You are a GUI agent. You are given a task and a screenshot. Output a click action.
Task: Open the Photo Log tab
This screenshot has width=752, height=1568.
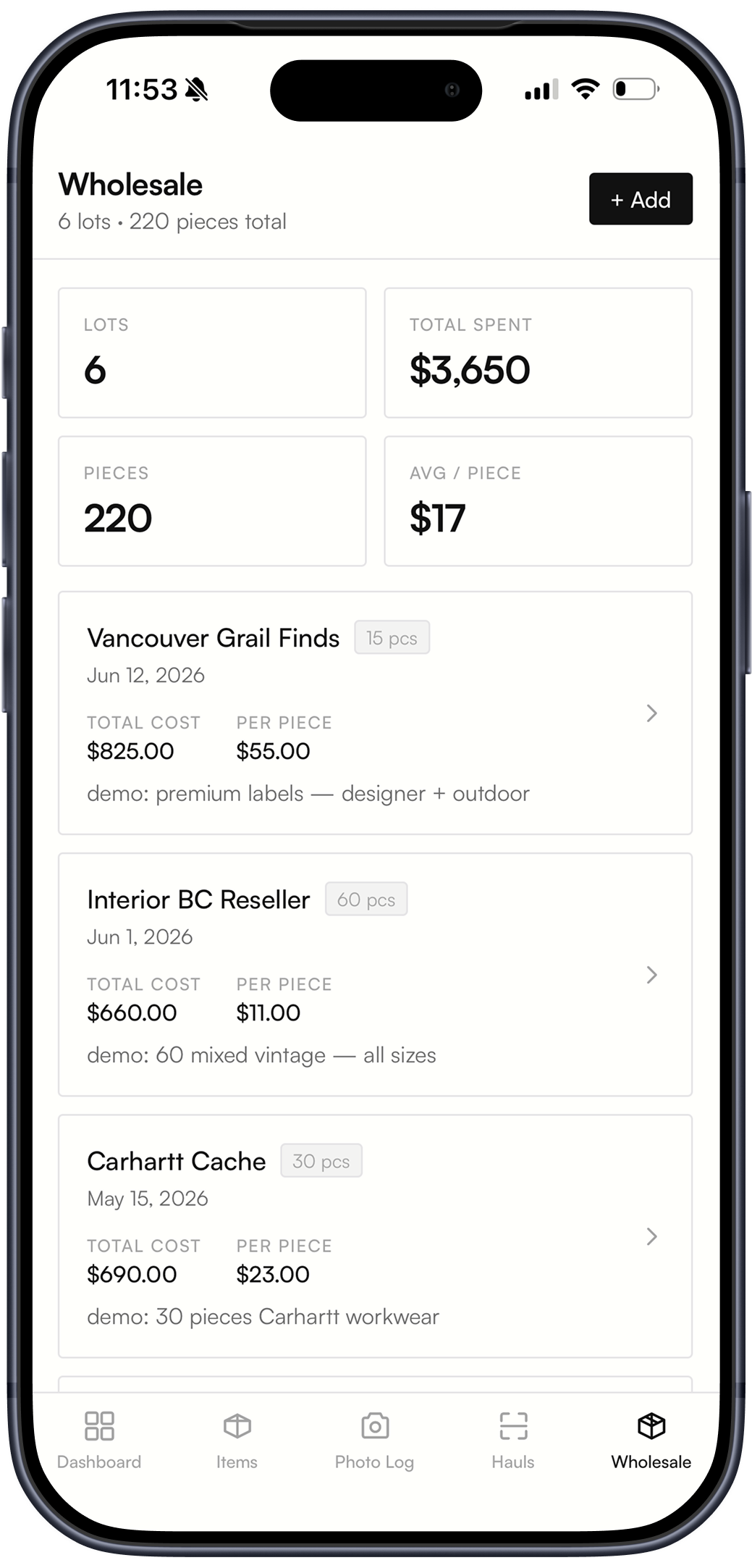[374, 1440]
